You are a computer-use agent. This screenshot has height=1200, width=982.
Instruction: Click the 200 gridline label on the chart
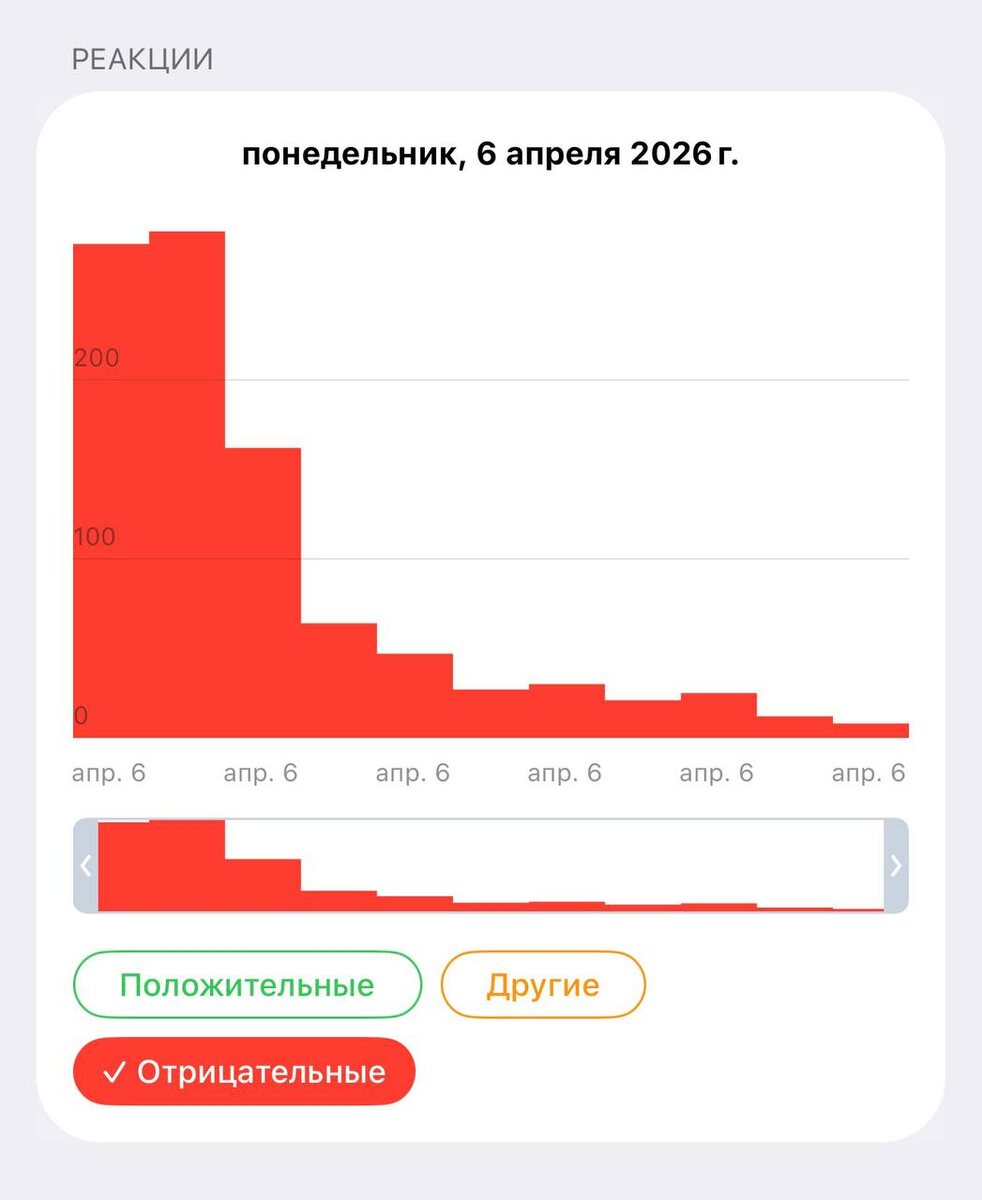pyautogui.click(x=95, y=358)
